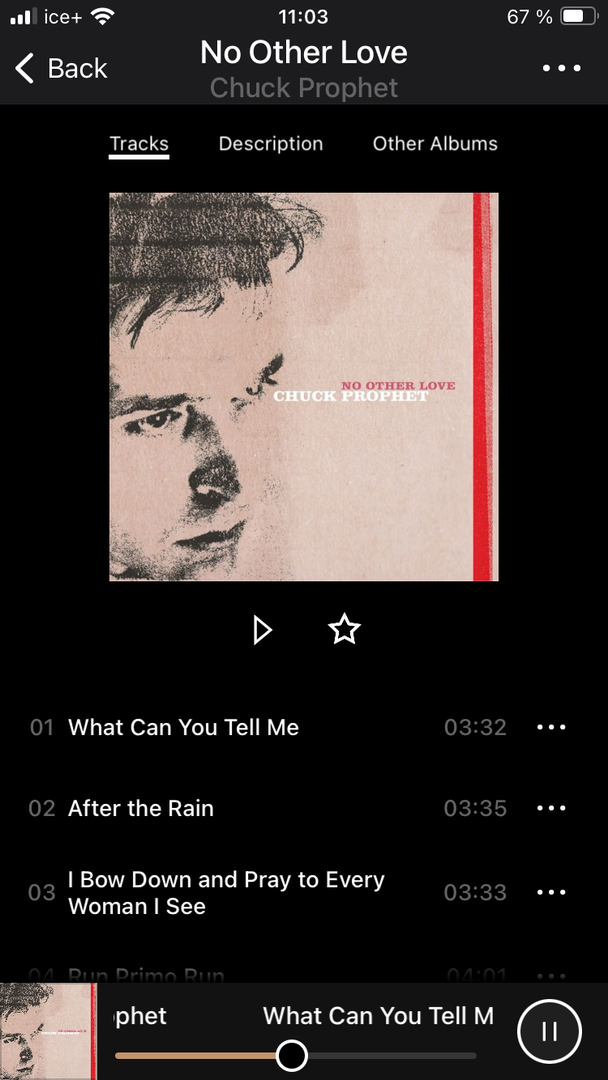Play I Bow Down and Pray track
This screenshot has height=1080, width=608.
pyautogui.click(x=226, y=893)
